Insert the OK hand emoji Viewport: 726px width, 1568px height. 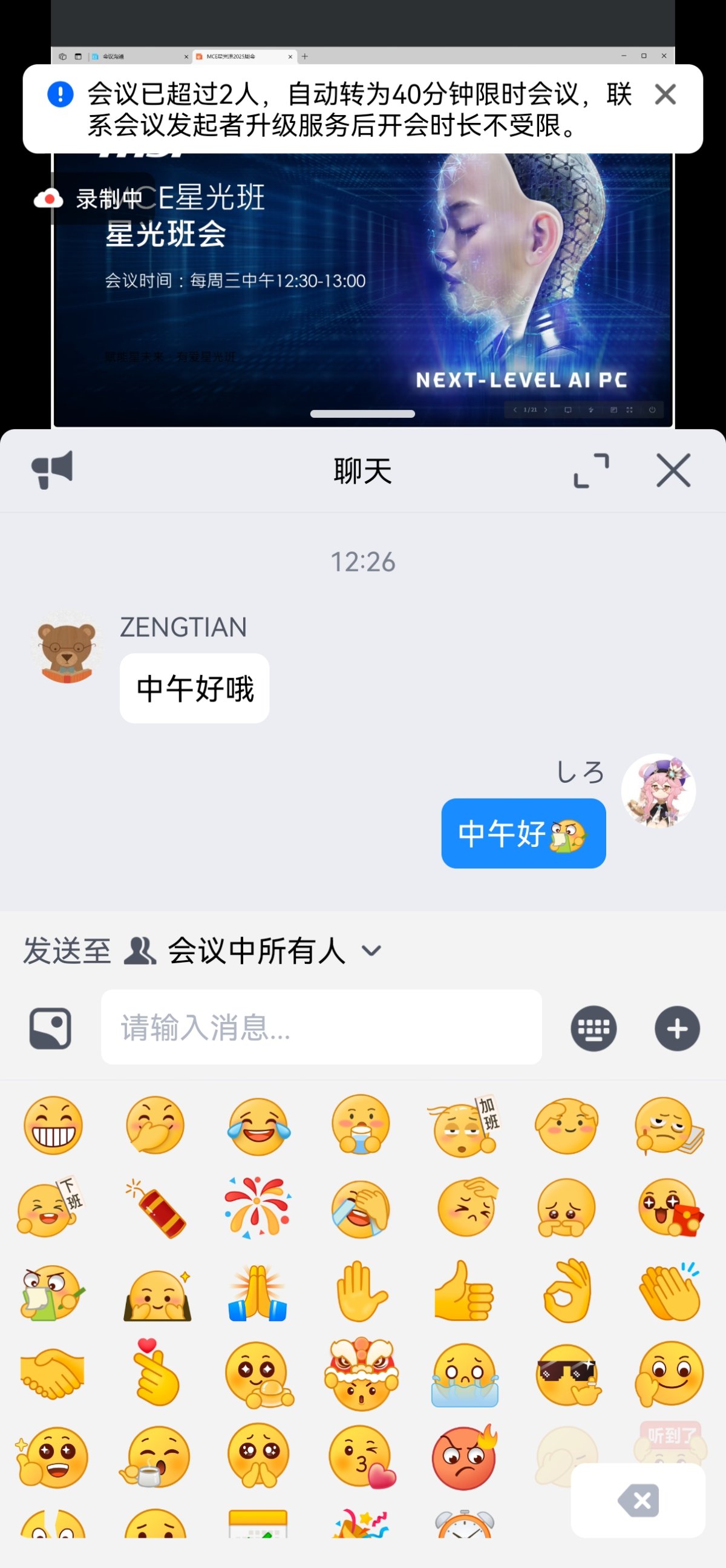(567, 1291)
